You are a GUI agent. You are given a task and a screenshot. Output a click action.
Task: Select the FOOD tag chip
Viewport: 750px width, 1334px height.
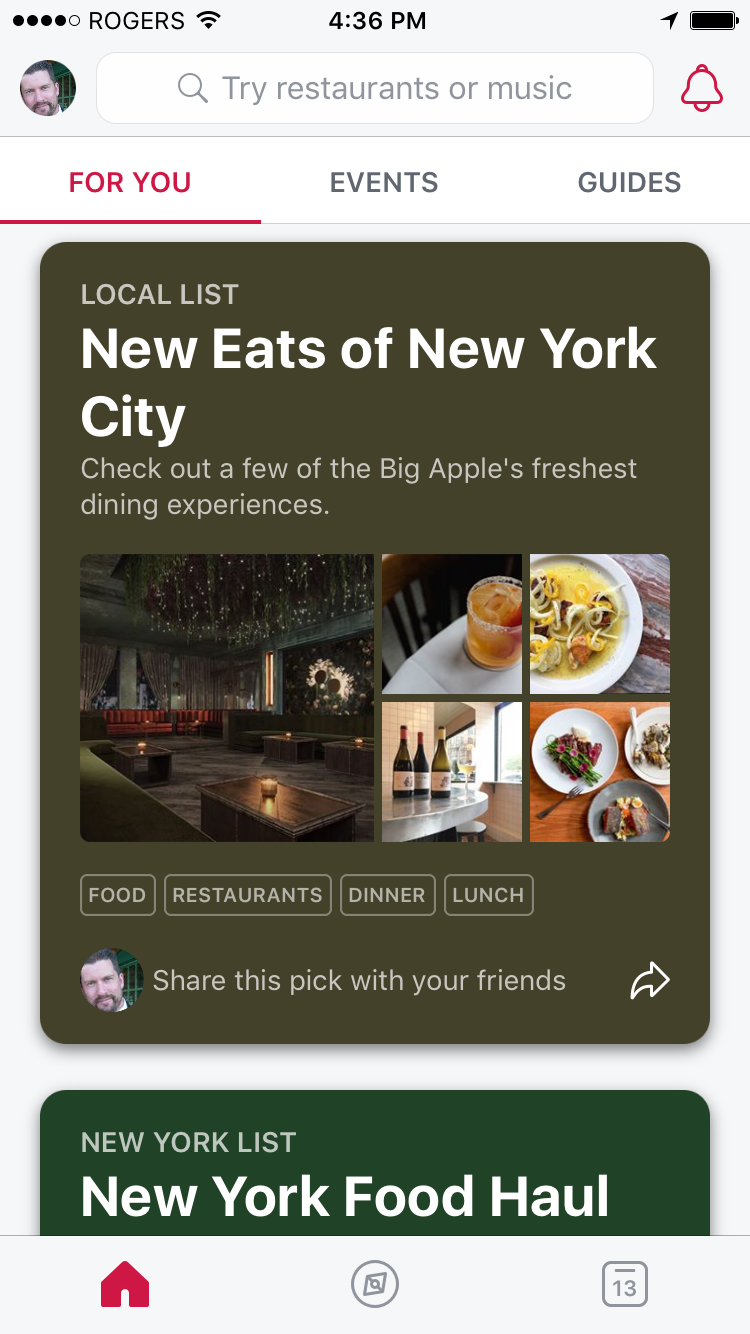pos(117,895)
